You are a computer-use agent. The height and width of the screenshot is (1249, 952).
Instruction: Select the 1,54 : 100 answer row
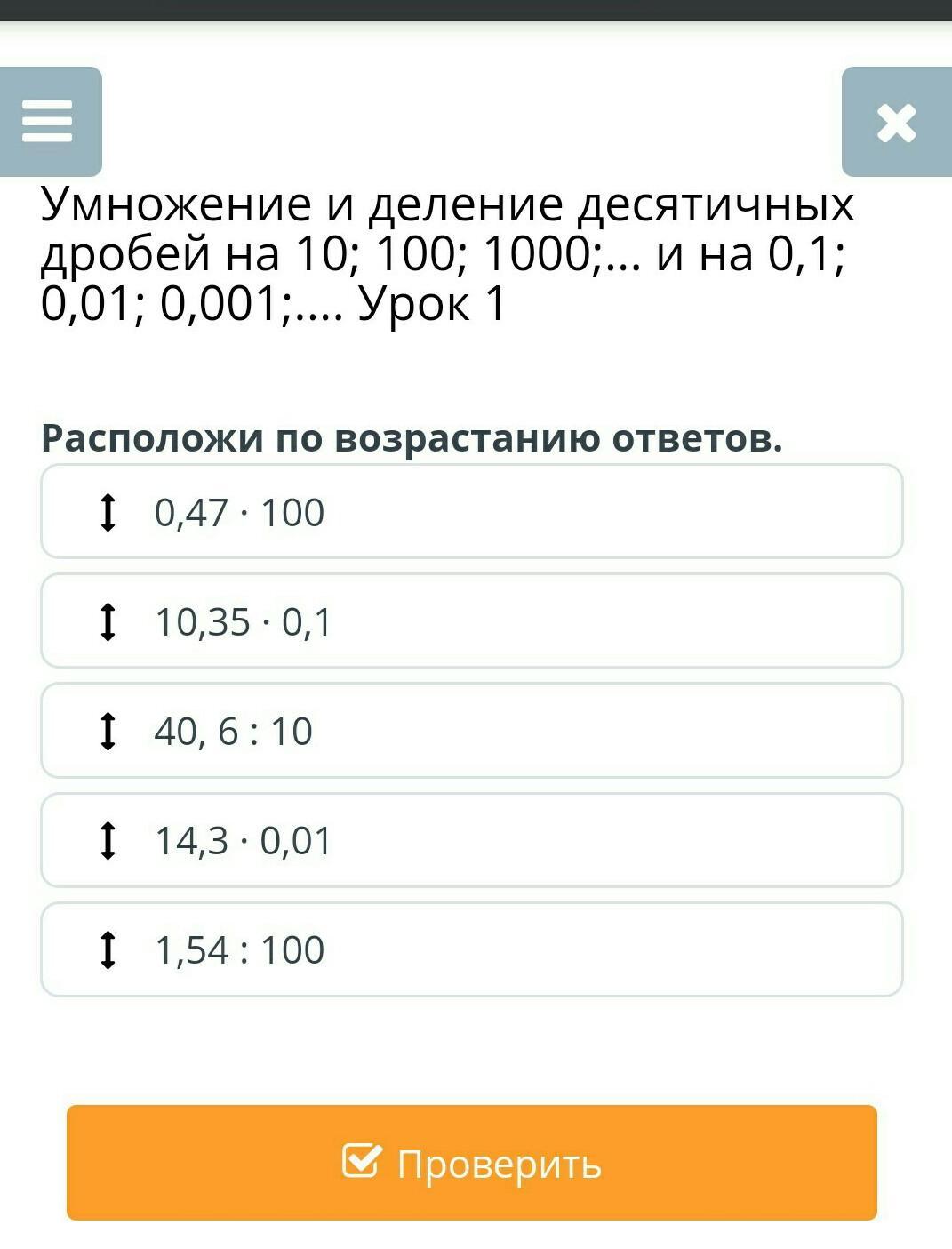point(472,949)
